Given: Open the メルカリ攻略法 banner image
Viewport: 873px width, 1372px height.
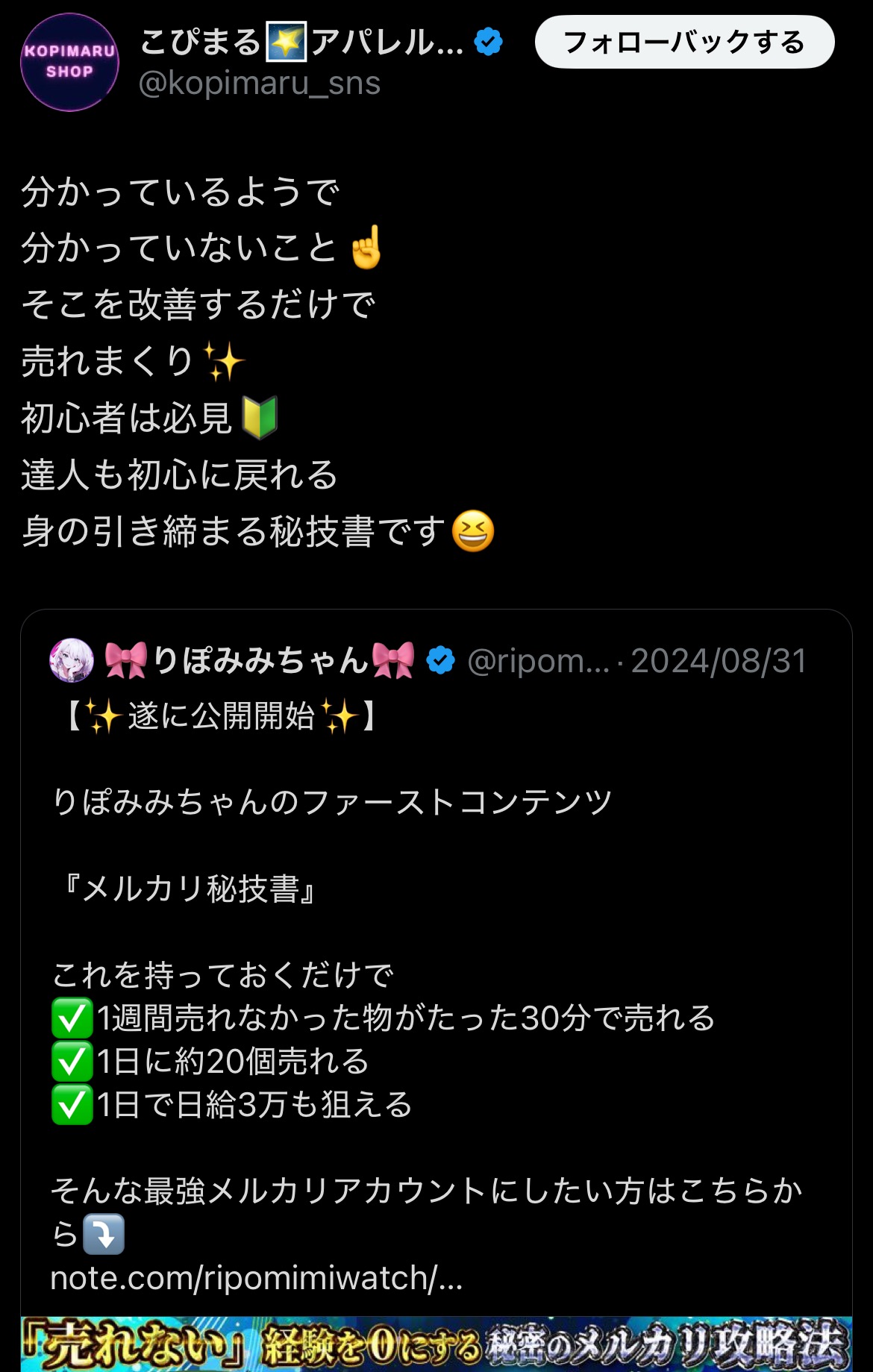Looking at the screenshot, I should pos(436,1345).
